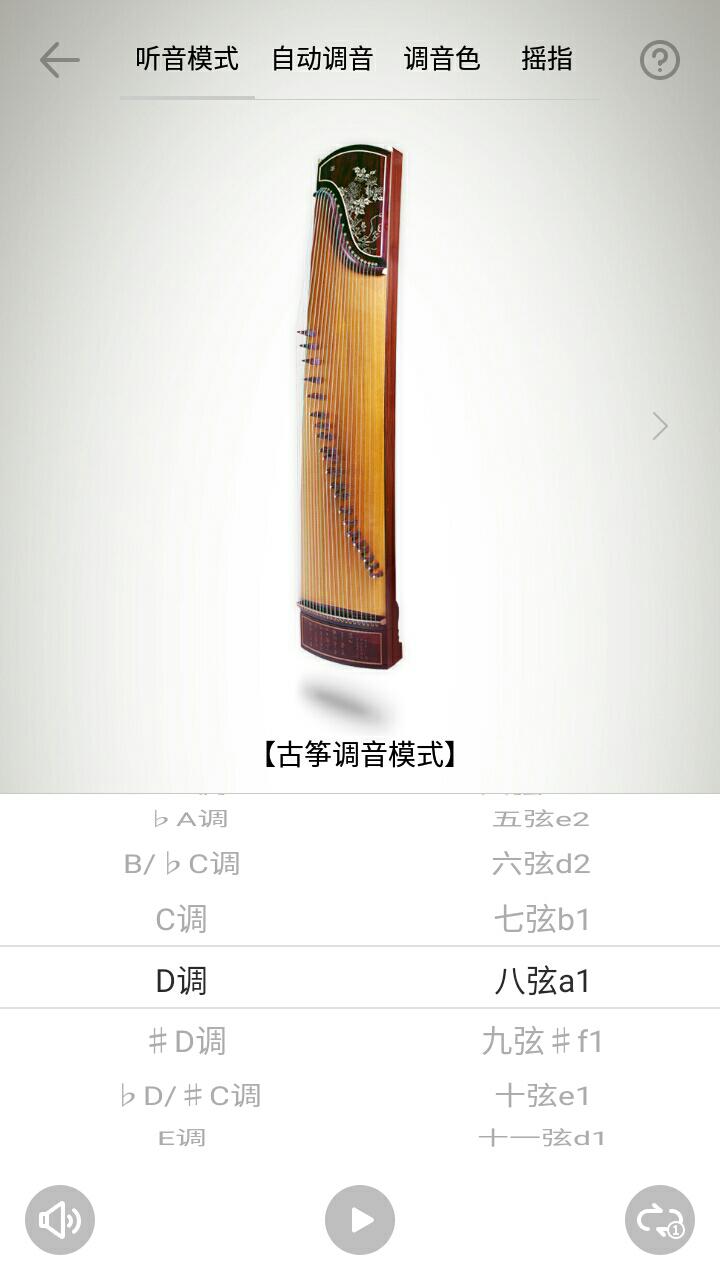Tap the speaker volume icon
The width and height of the screenshot is (720, 1280).
tap(60, 1220)
